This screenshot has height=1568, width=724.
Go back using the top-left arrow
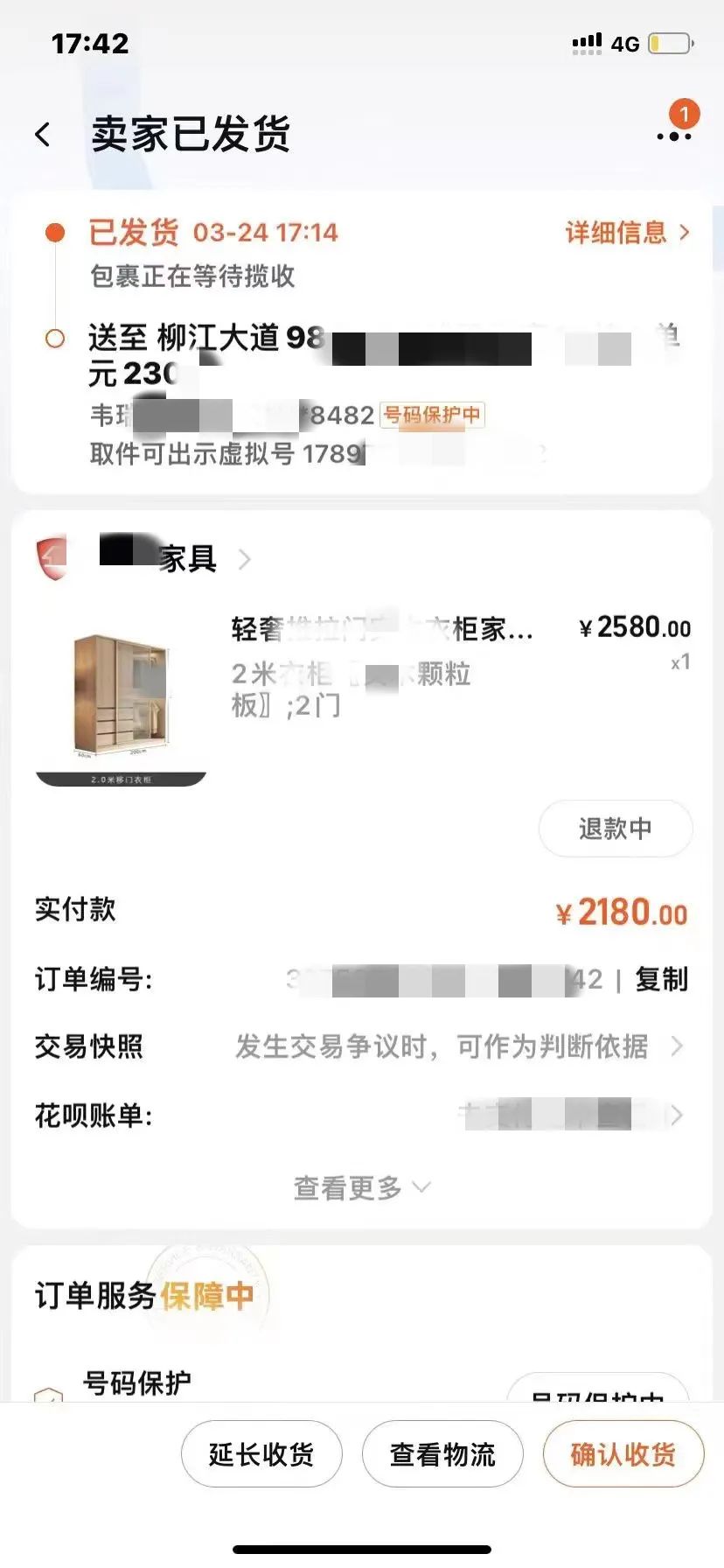43,135
